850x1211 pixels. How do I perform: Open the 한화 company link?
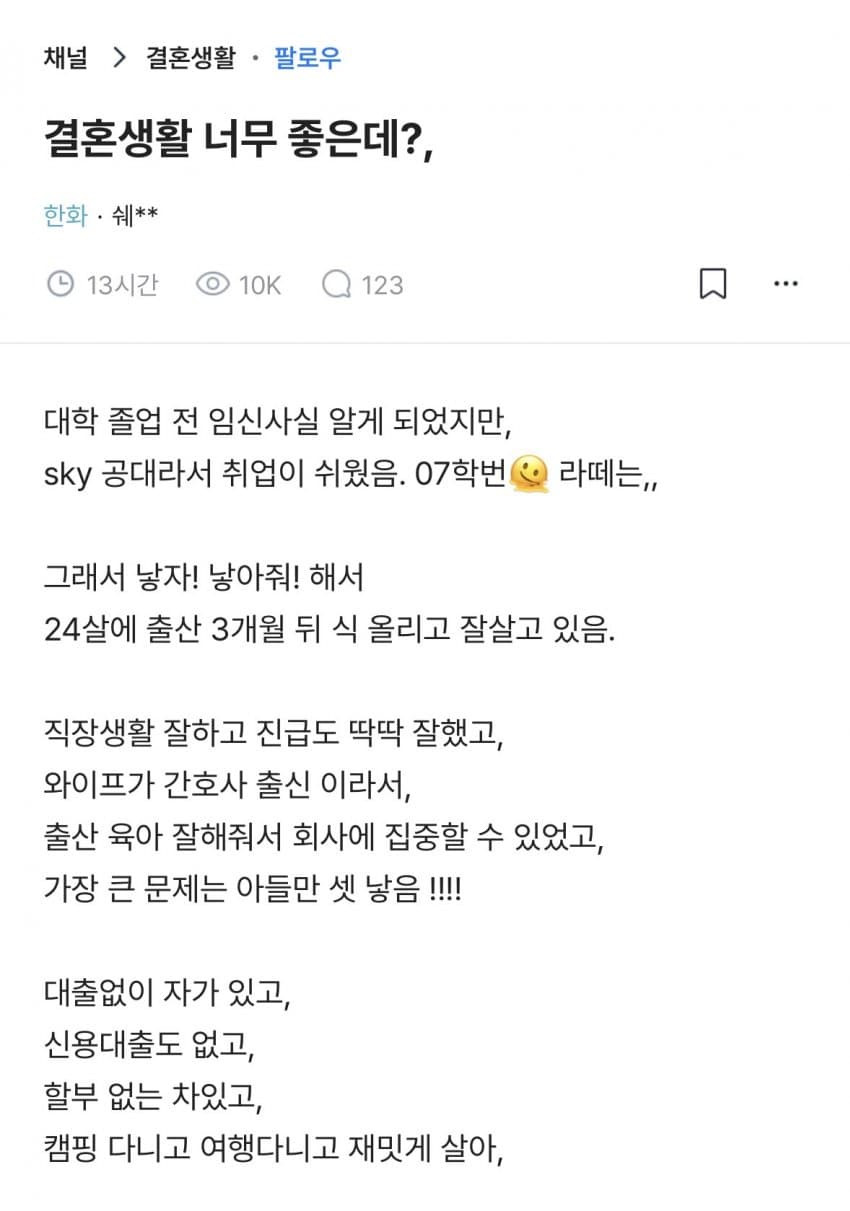click(65, 215)
